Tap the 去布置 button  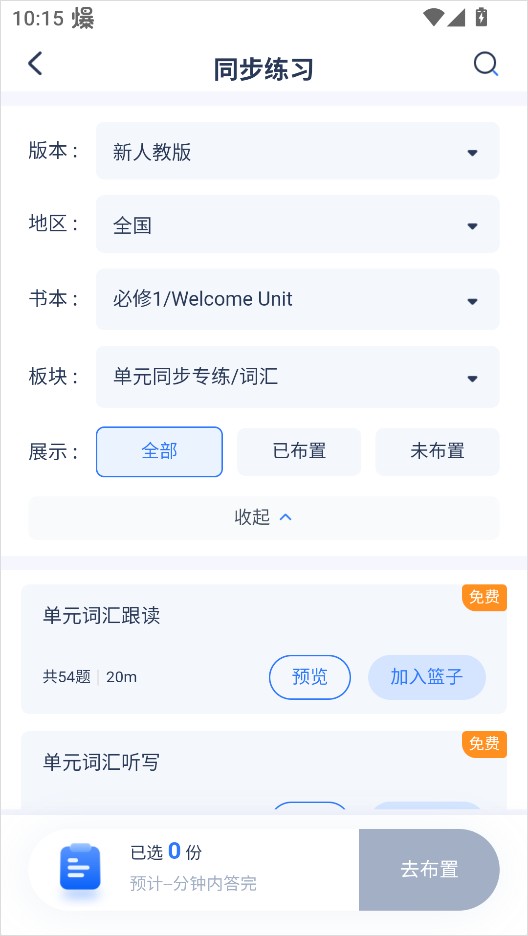point(430,869)
